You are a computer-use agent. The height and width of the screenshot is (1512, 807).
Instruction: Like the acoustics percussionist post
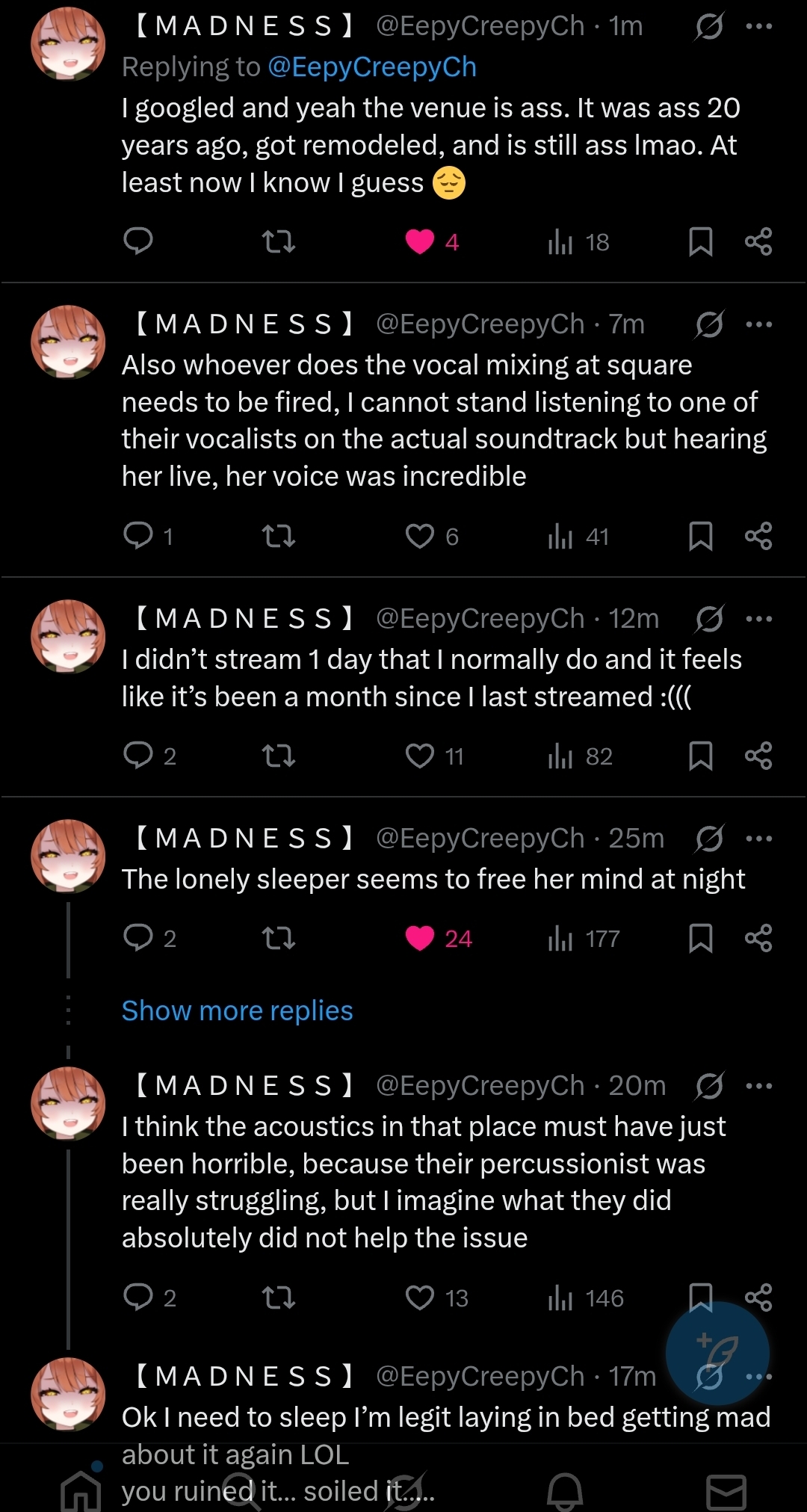420,1297
